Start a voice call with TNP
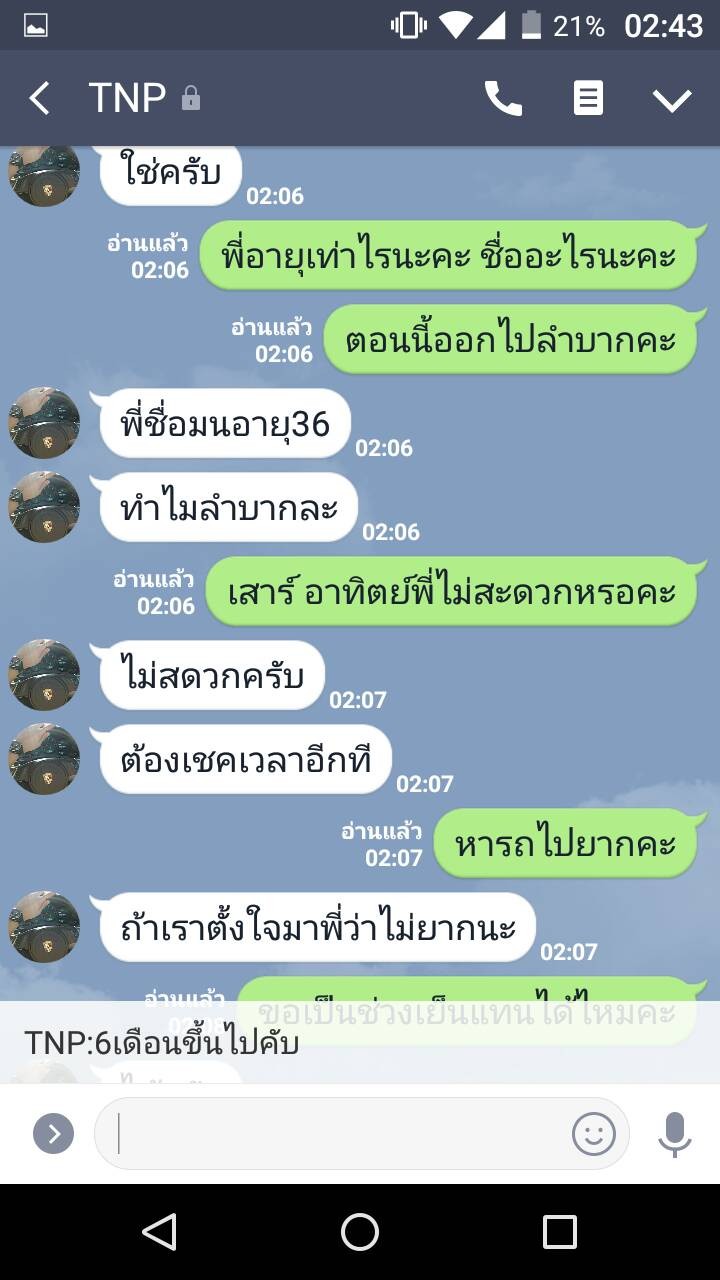The width and height of the screenshot is (720, 1280). click(x=503, y=98)
